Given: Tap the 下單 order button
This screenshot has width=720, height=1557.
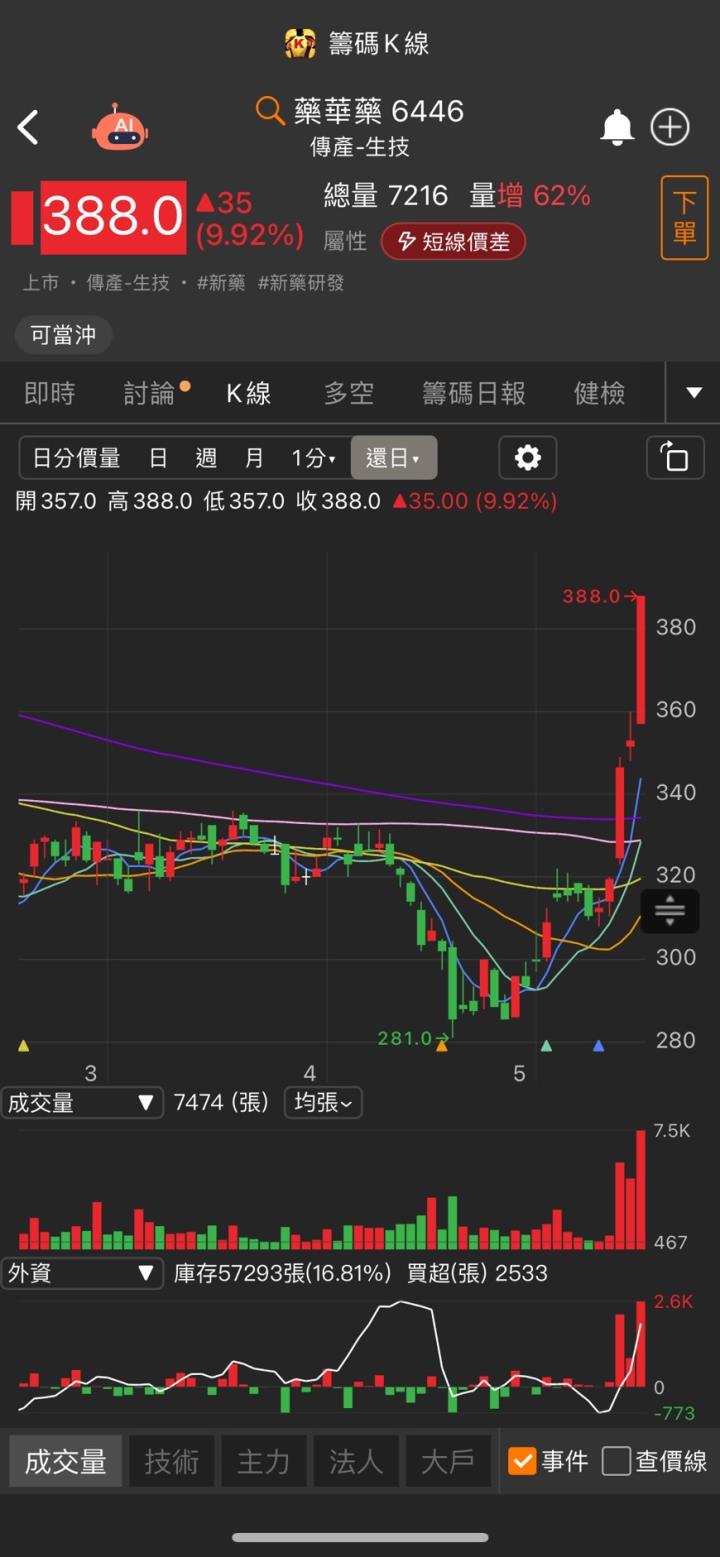Looking at the screenshot, I should click(684, 218).
